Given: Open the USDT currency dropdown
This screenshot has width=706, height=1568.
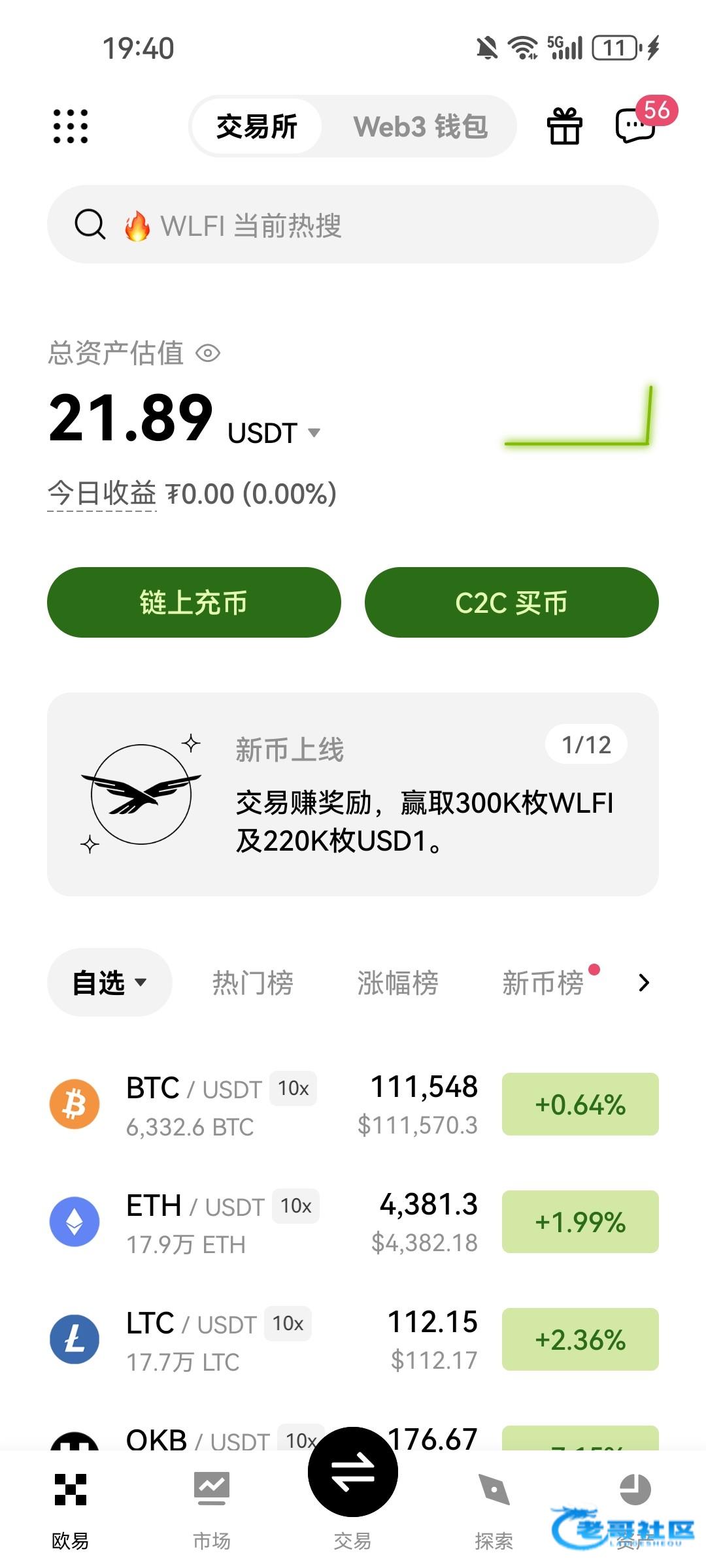Looking at the screenshot, I should (x=274, y=433).
